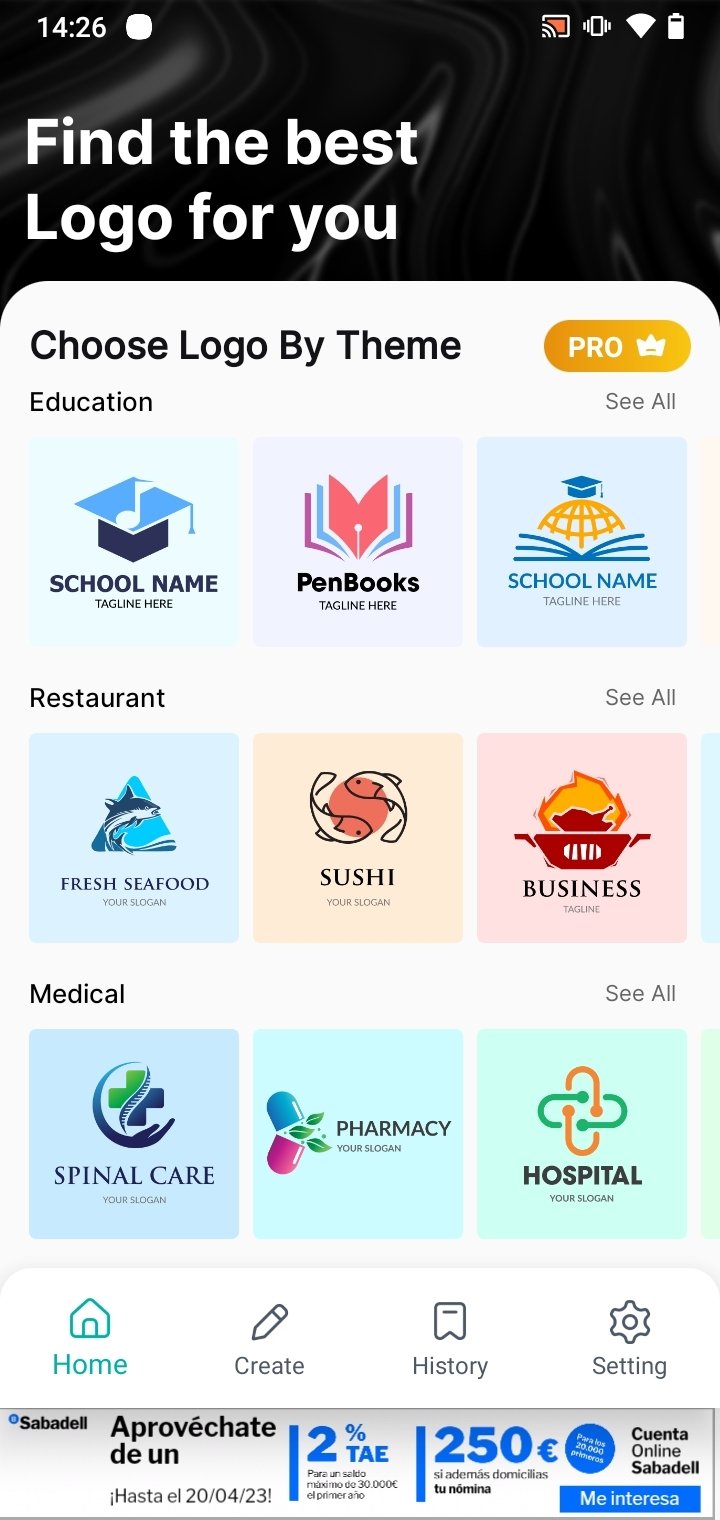Open the music graduation cap School Name logo
This screenshot has height=1520, width=720.
tap(134, 541)
